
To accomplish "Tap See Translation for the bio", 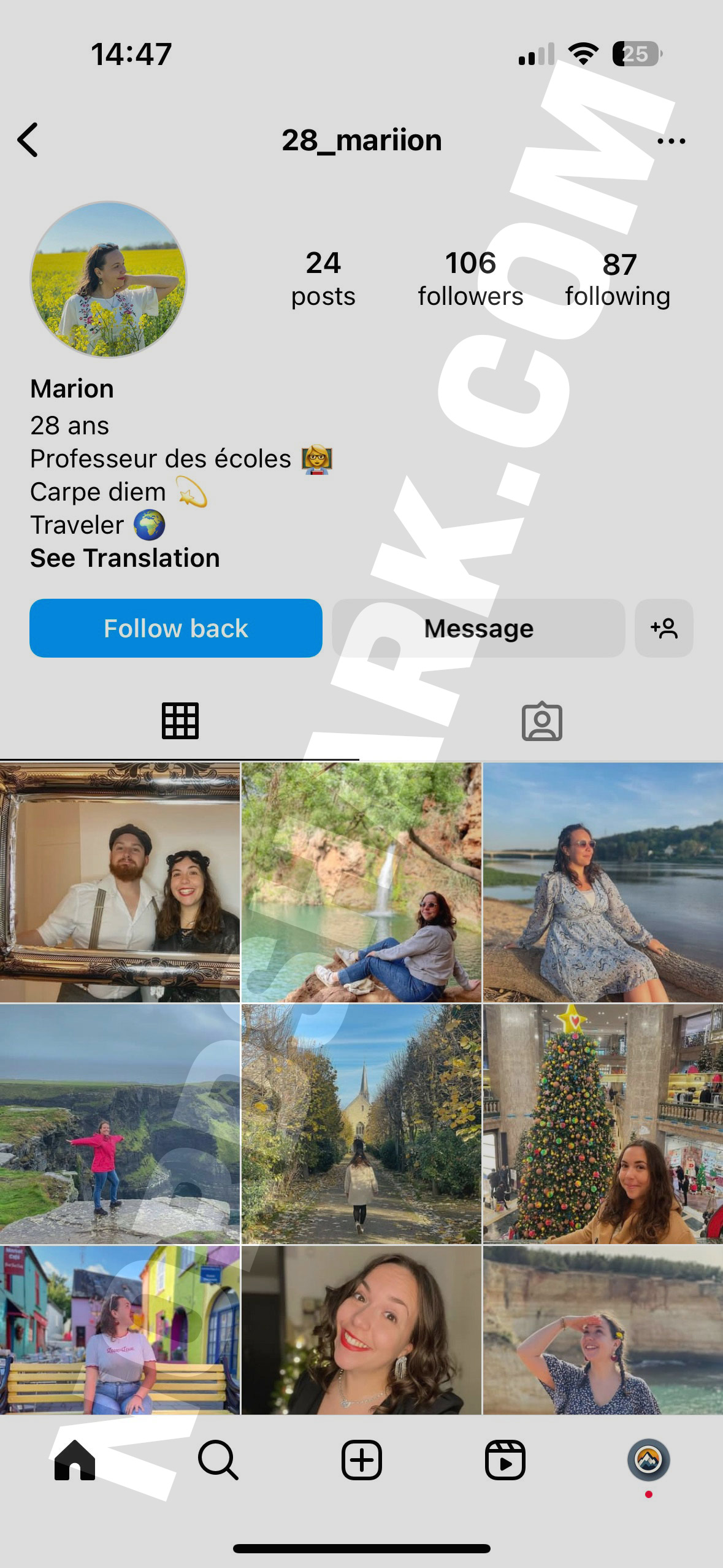I will [125, 558].
